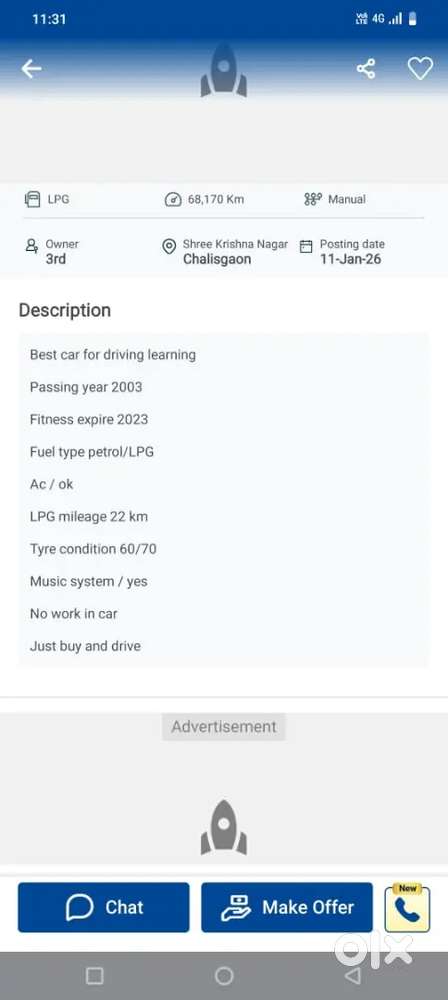Viewport: 448px width, 1000px height.
Task: Start a chat with the seller
Action: click(103, 907)
